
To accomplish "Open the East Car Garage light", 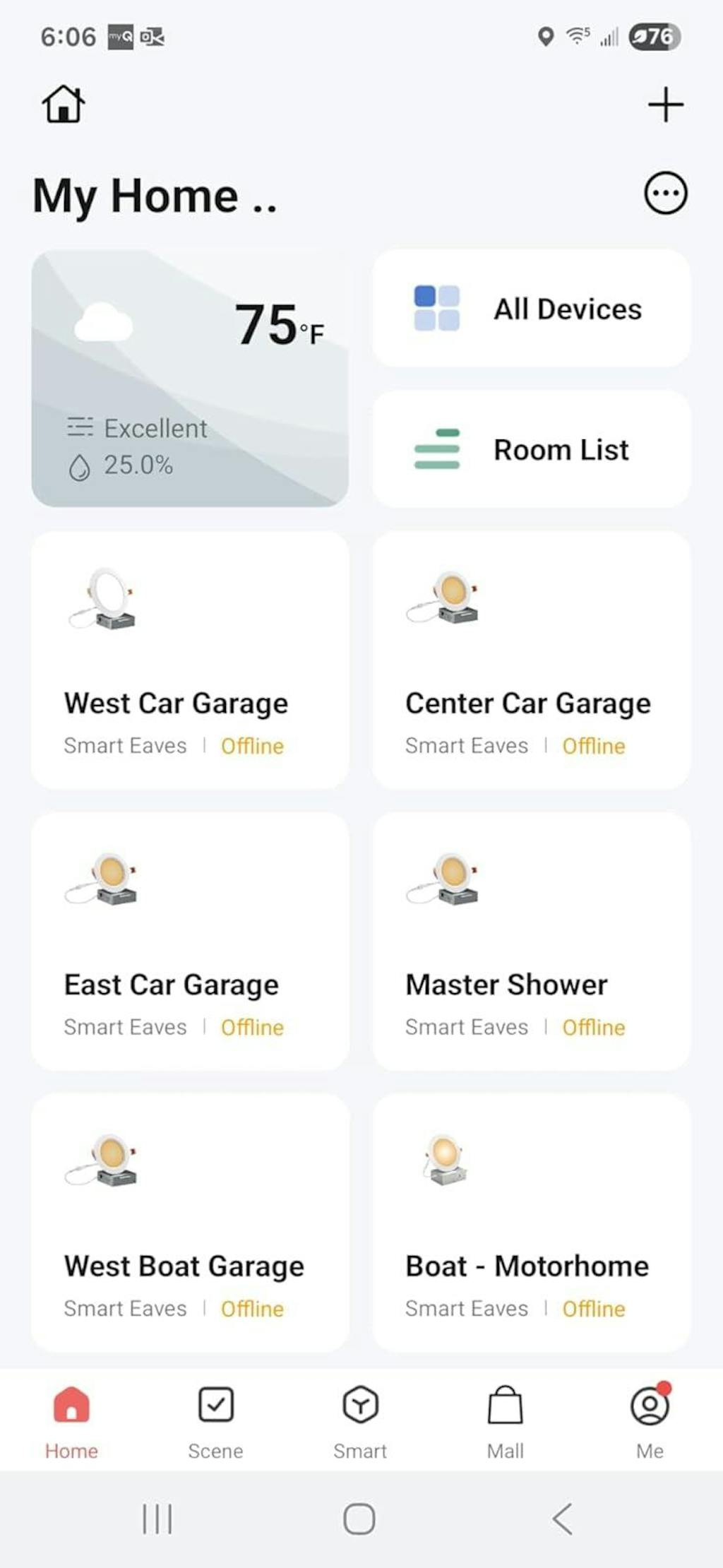I will point(190,942).
